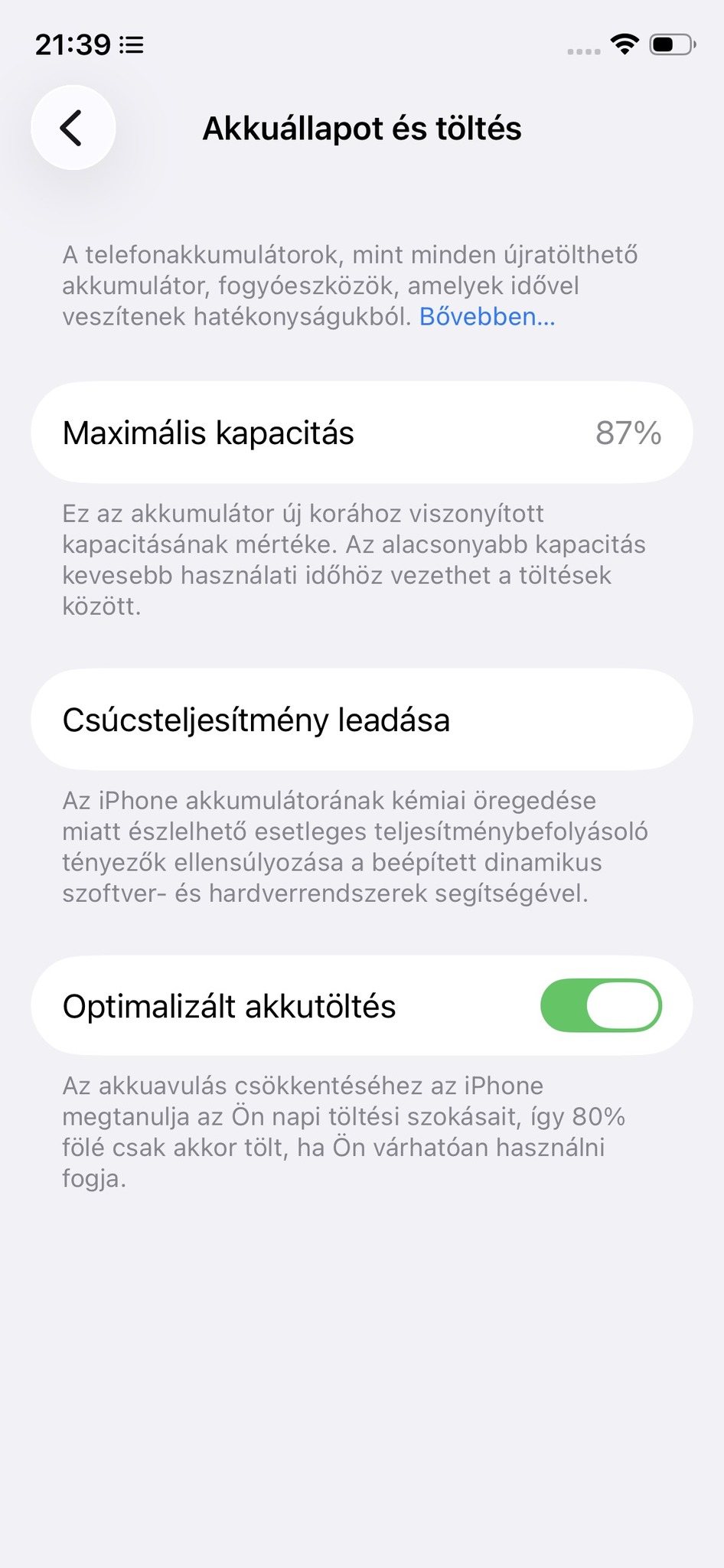The height and width of the screenshot is (1568, 724).
Task: Go back to the previous settings page
Action: click(73, 128)
